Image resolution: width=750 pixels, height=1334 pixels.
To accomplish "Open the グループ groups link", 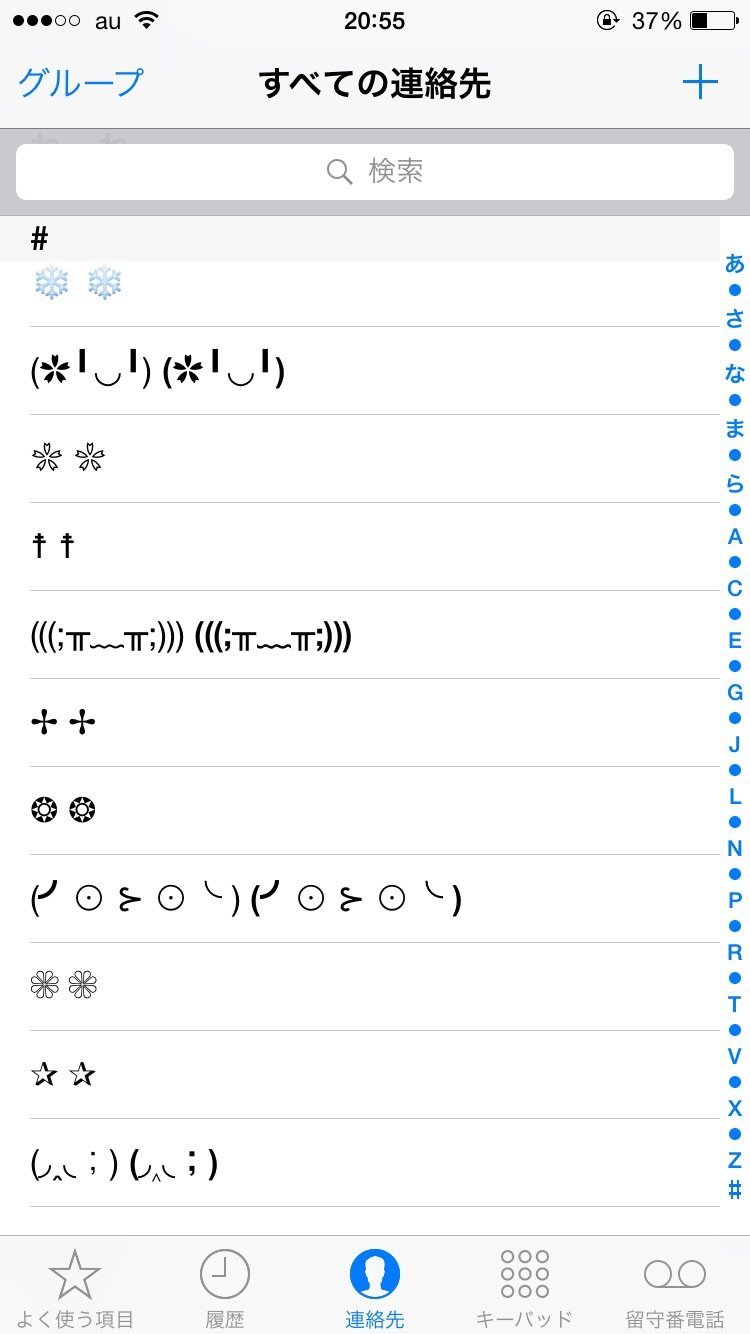I will click(x=81, y=82).
